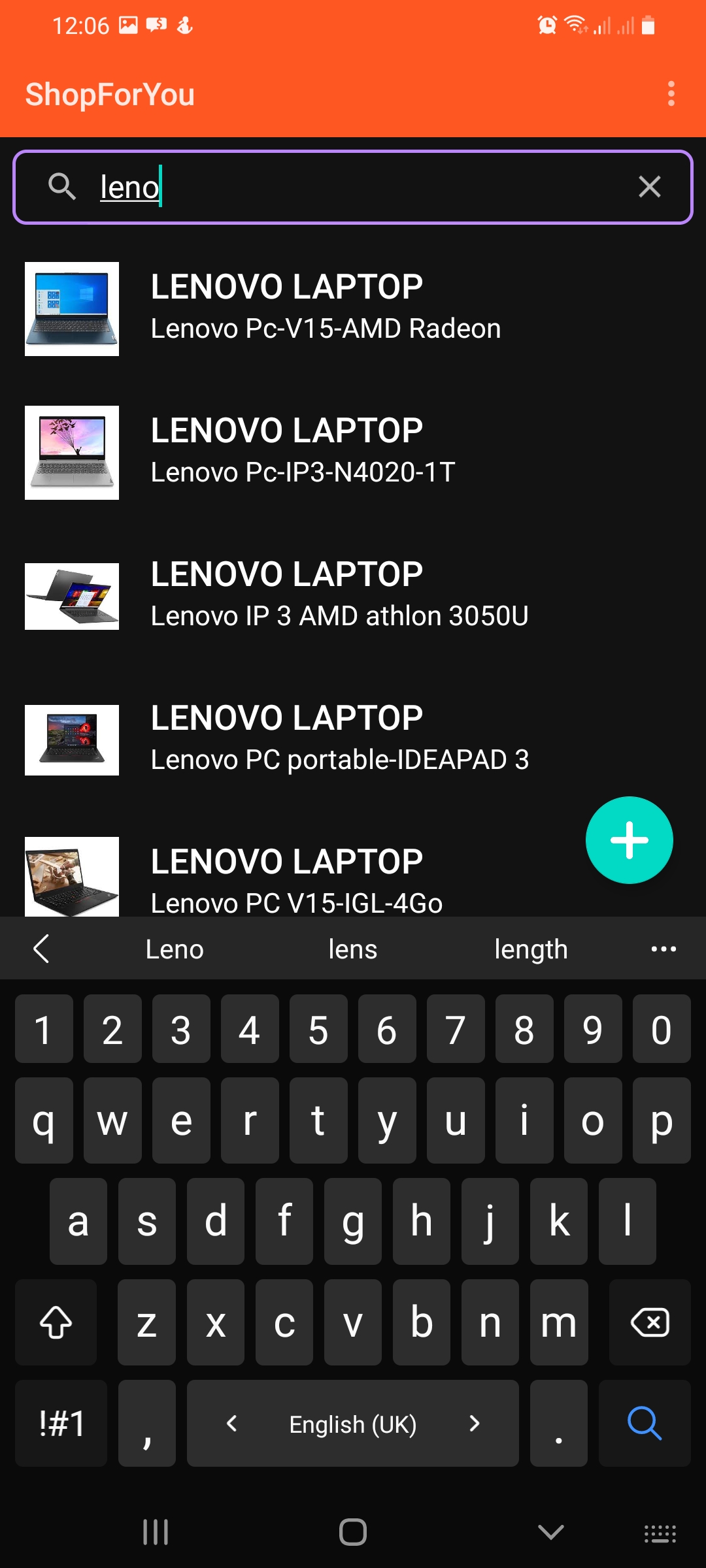Open more suggestions via the ellipsis
The width and height of the screenshot is (706, 1568).
tap(664, 949)
